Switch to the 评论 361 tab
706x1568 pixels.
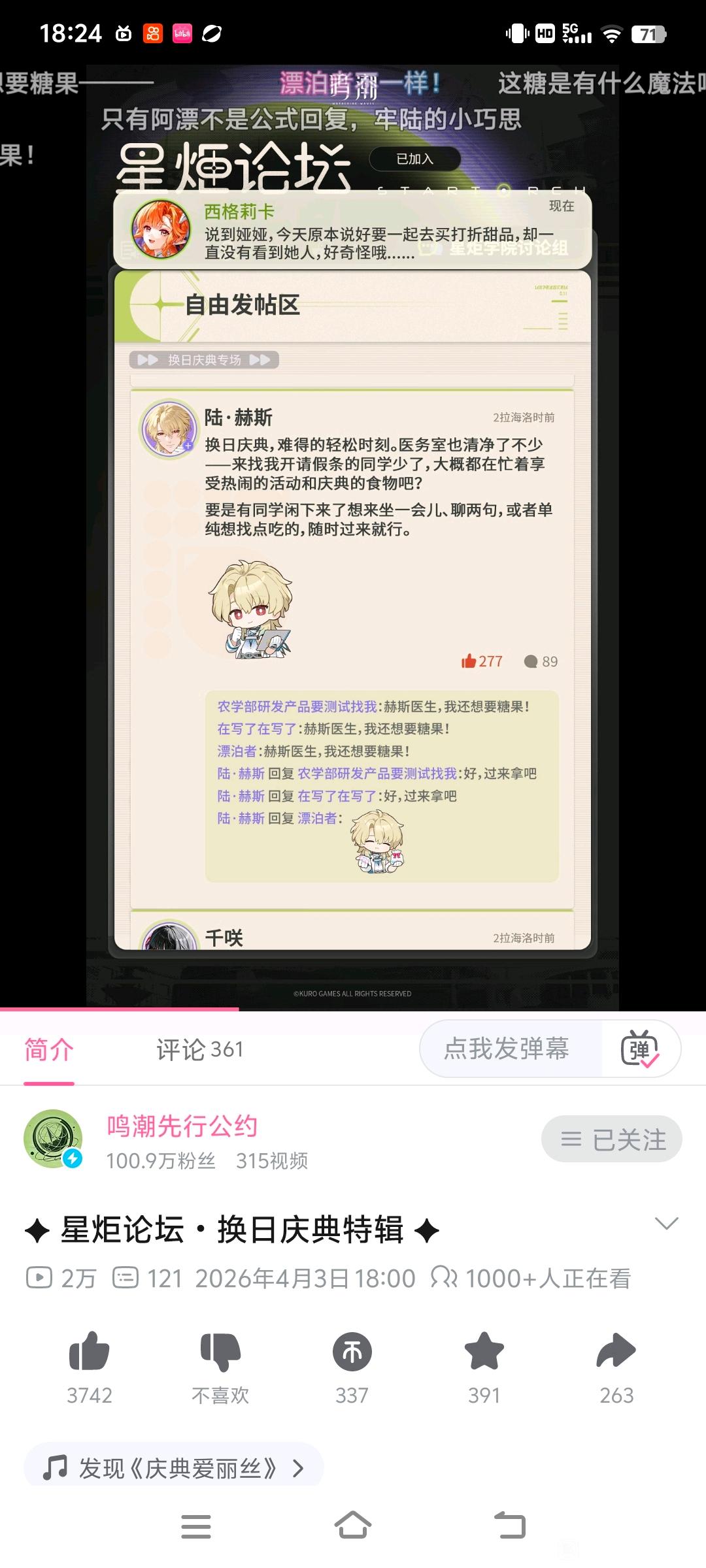[x=199, y=1049]
